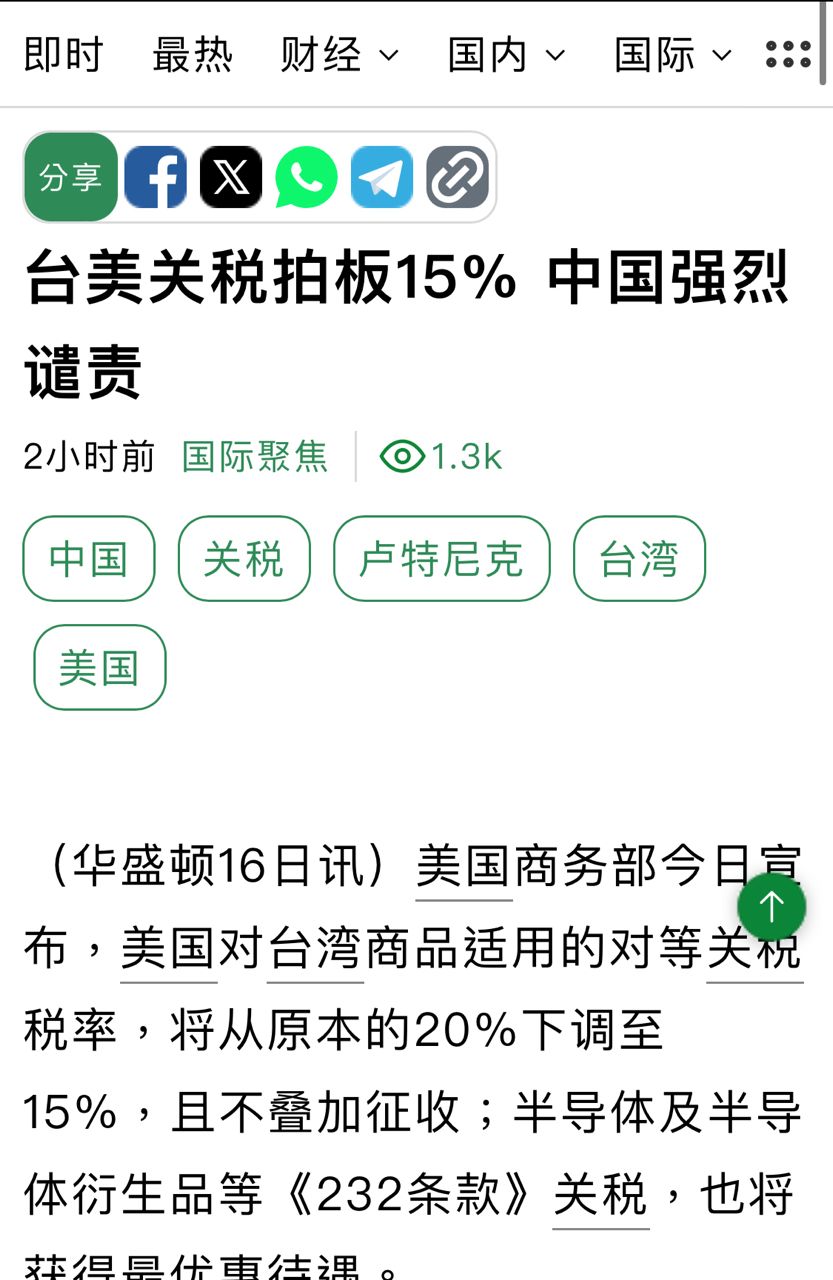The height and width of the screenshot is (1280, 833).
Task: Share the article on Facebook
Action: pos(155,178)
